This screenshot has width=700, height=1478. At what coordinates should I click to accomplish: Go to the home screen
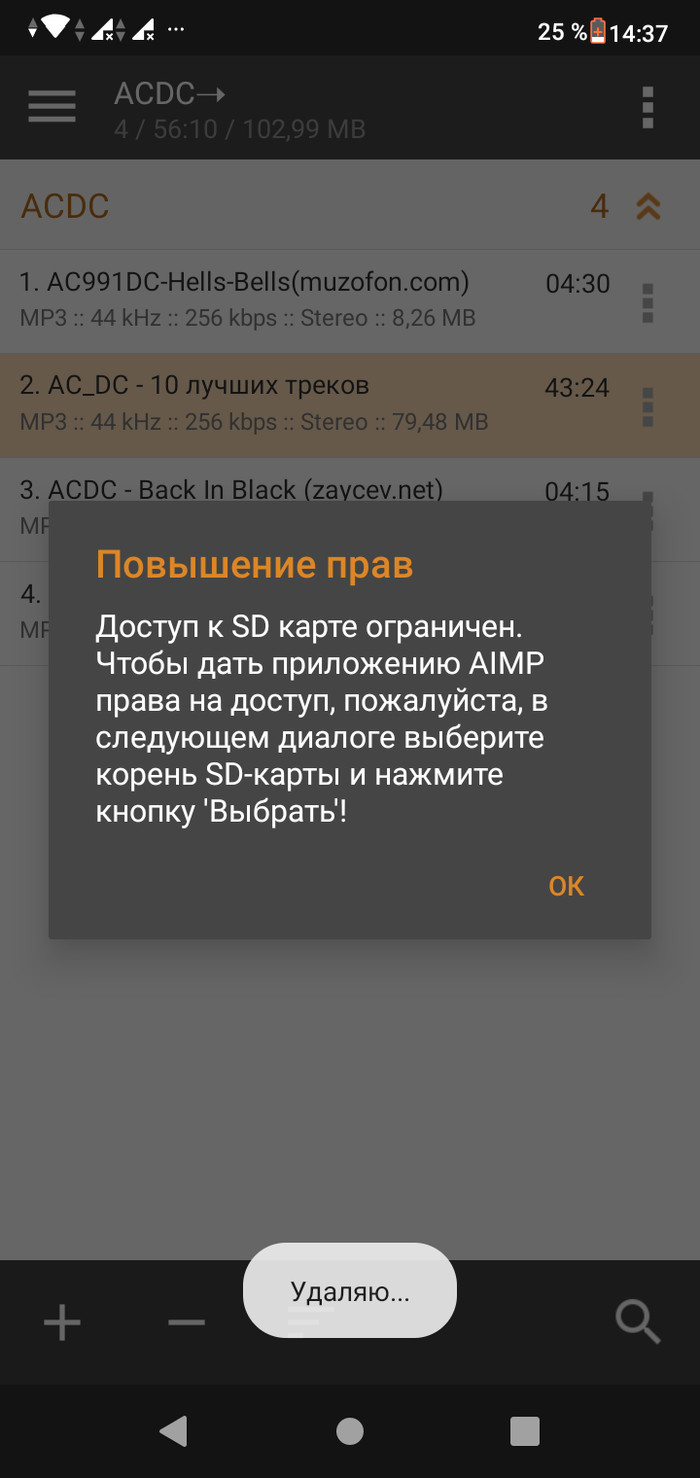point(350,1431)
